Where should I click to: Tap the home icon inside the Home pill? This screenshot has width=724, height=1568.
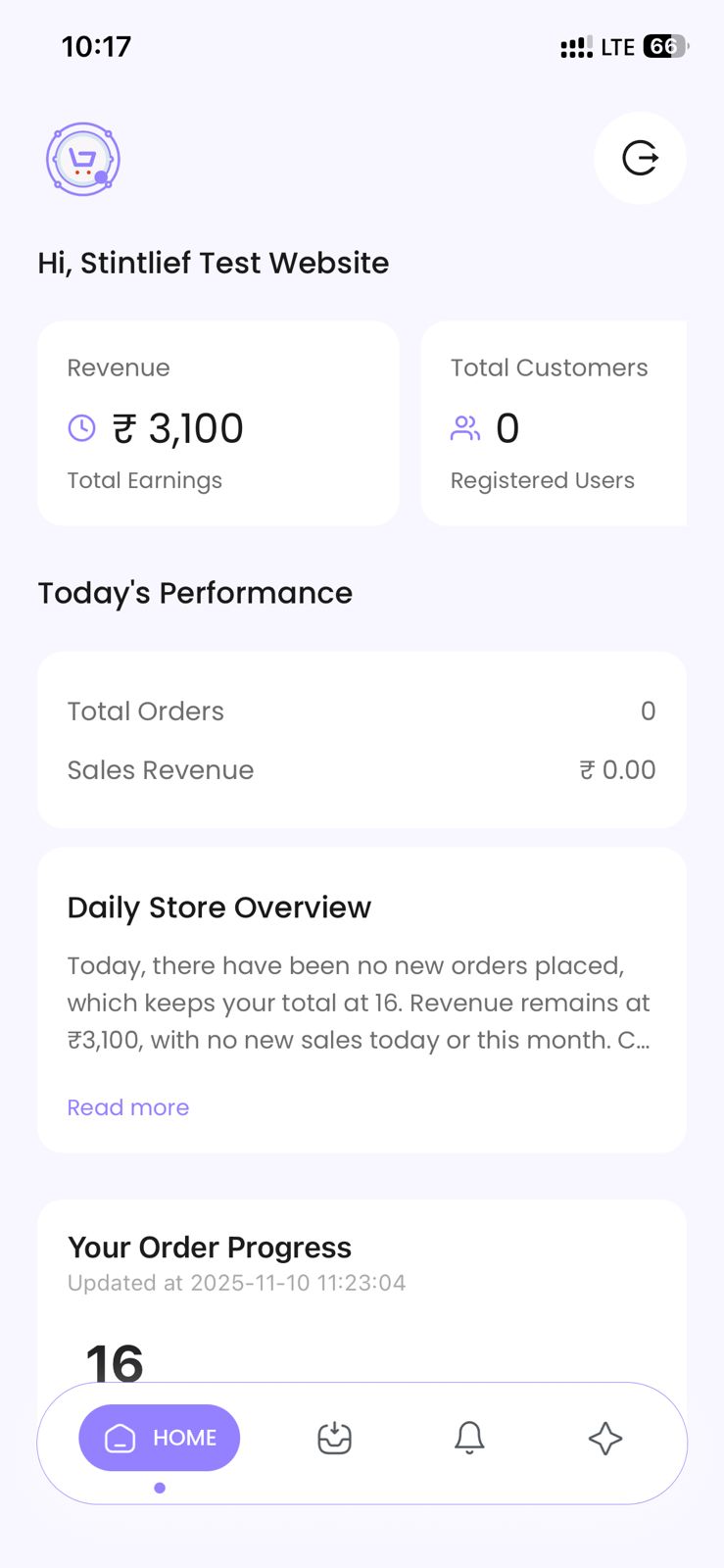(119, 1438)
